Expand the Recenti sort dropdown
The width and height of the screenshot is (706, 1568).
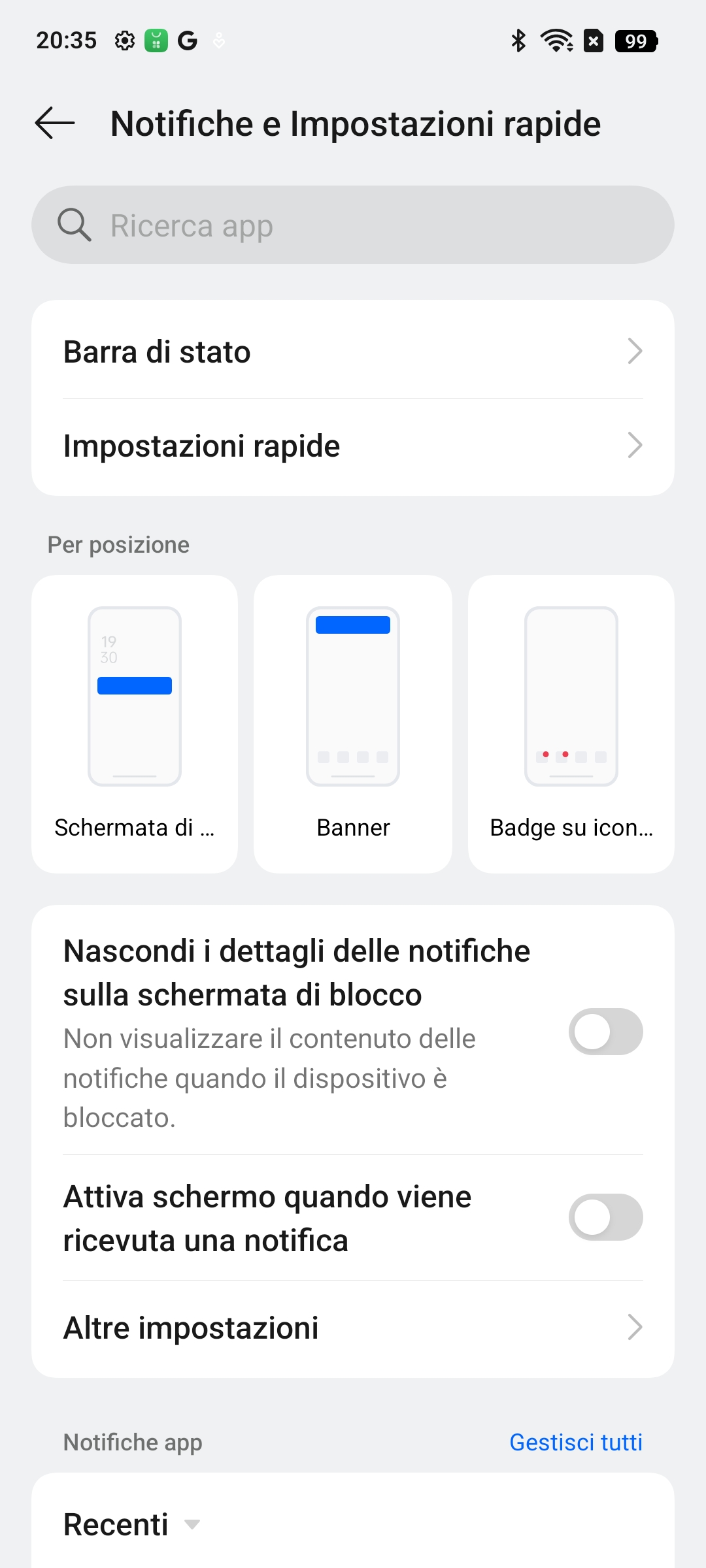(x=132, y=1524)
